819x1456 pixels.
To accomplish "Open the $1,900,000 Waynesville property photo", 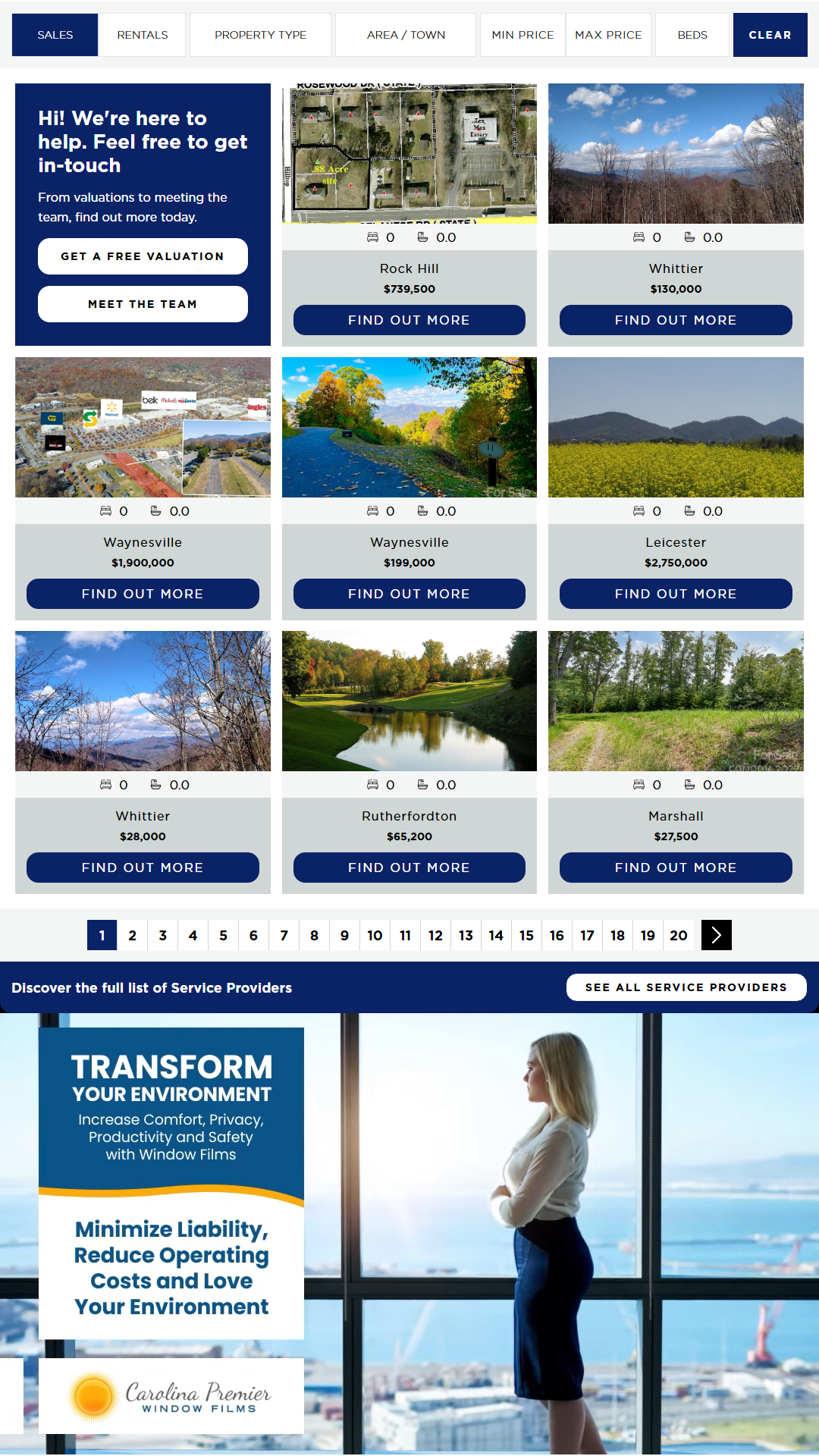I will coord(143,427).
